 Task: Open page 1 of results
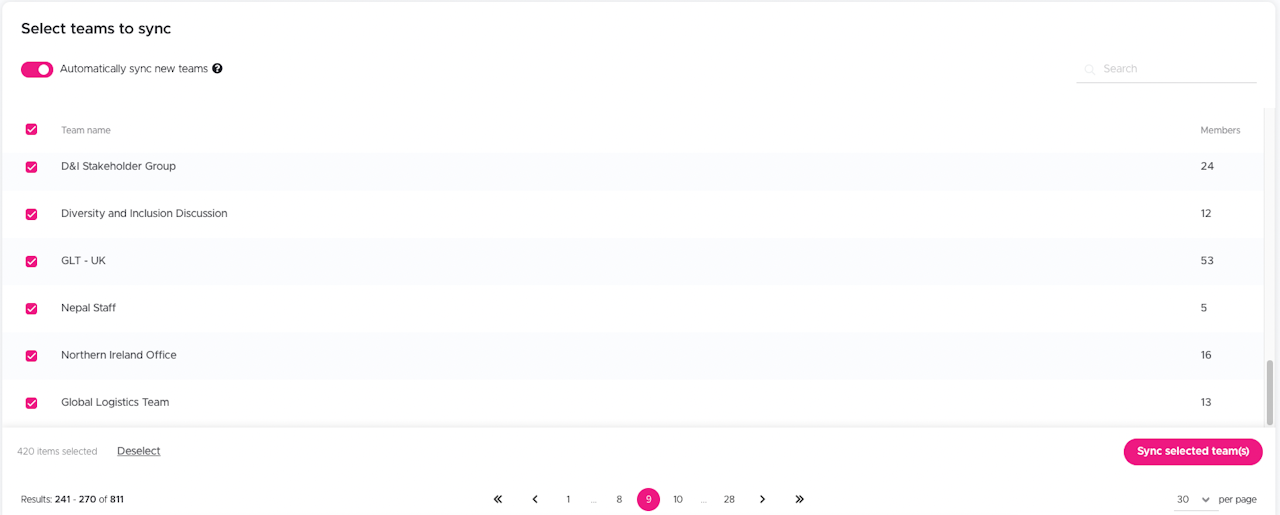coord(568,499)
